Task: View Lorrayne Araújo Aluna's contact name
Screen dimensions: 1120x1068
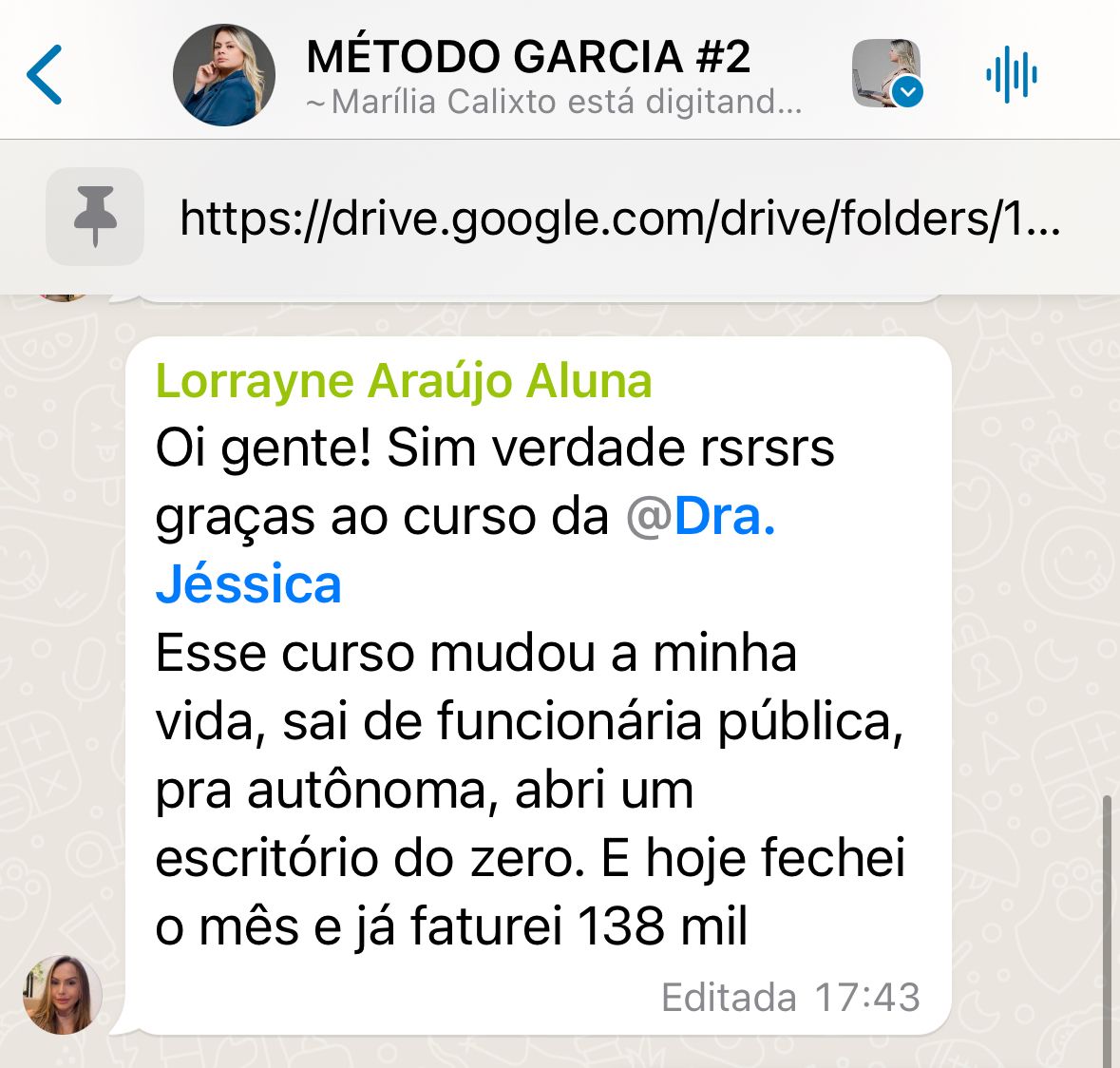Action: click(404, 381)
